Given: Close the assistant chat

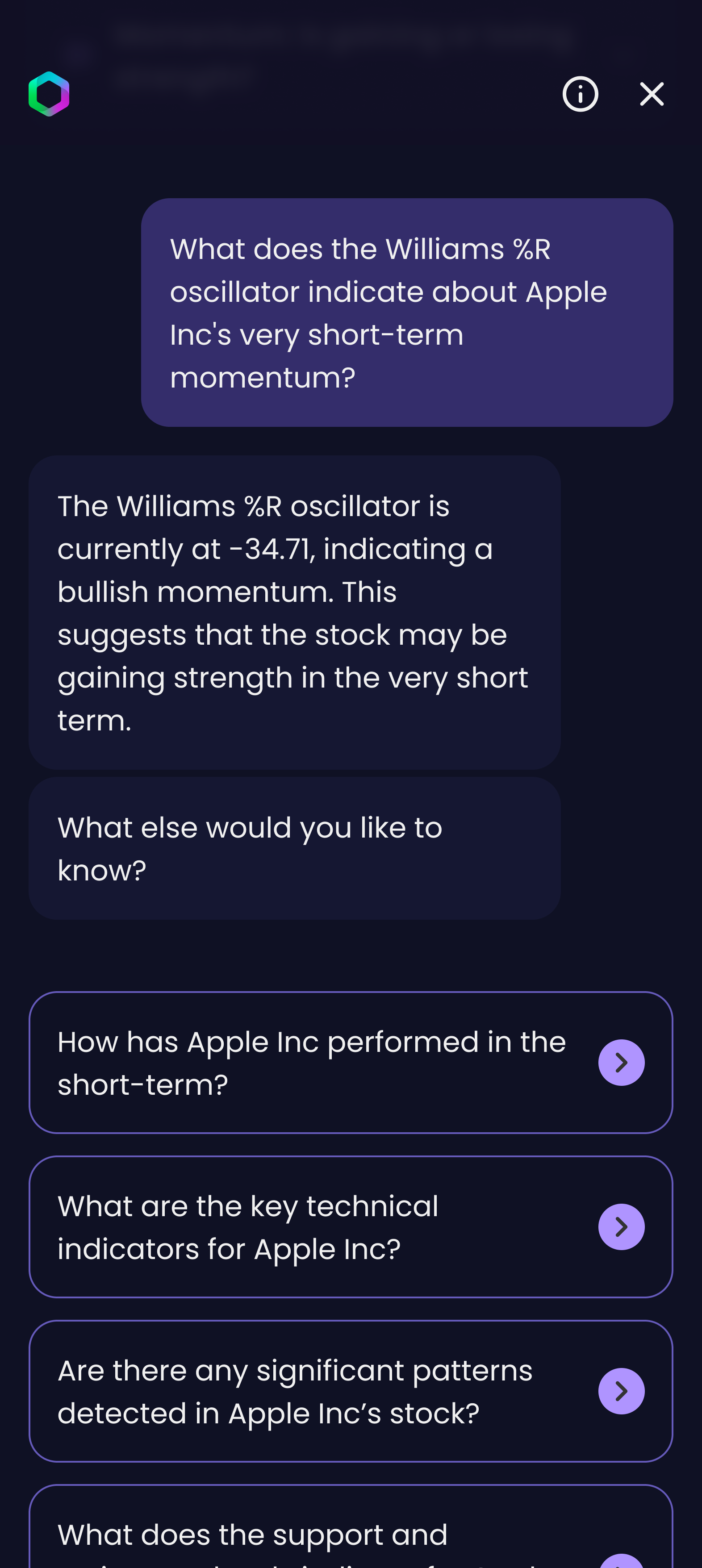Looking at the screenshot, I should click(652, 94).
